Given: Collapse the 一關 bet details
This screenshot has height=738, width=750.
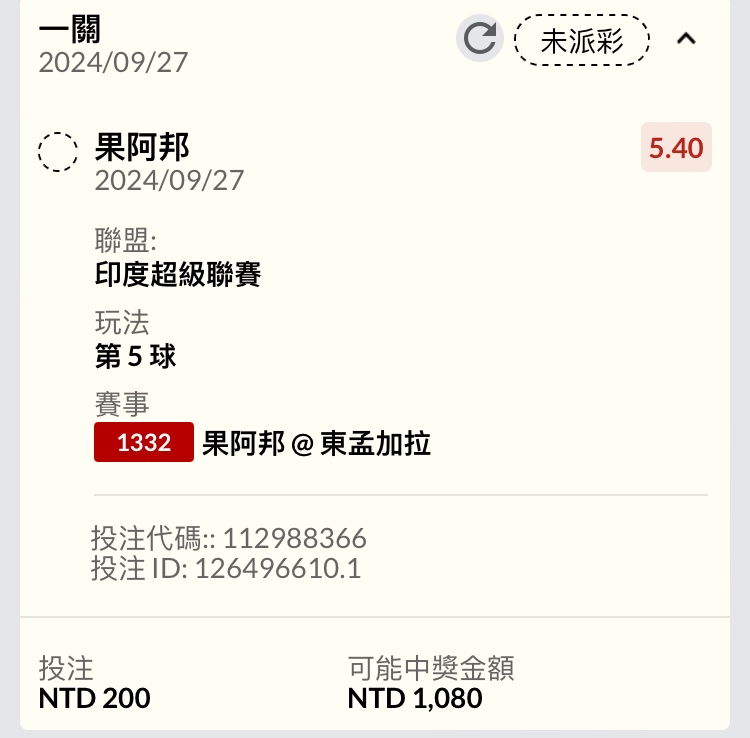Looking at the screenshot, I should tap(686, 40).
